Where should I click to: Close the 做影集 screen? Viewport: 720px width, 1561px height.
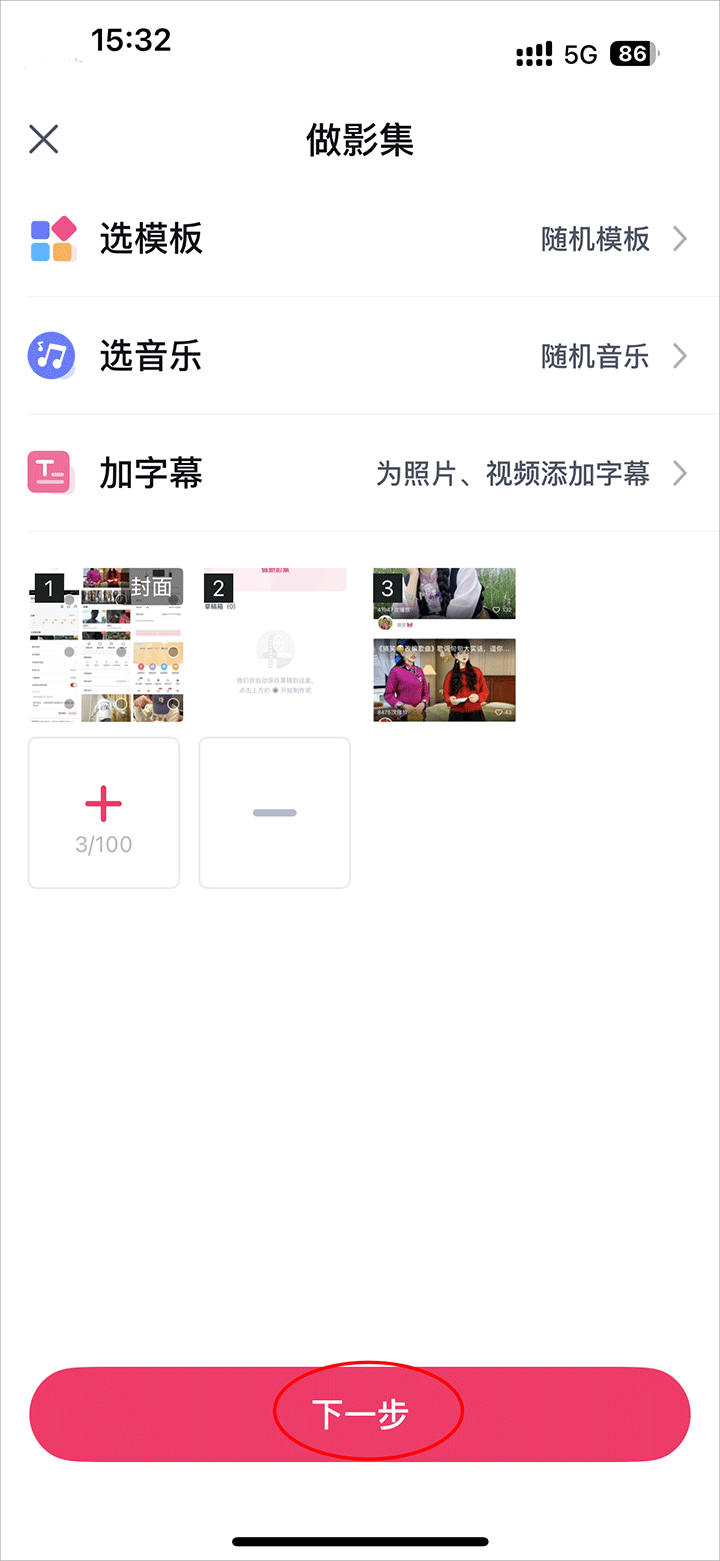(44, 140)
